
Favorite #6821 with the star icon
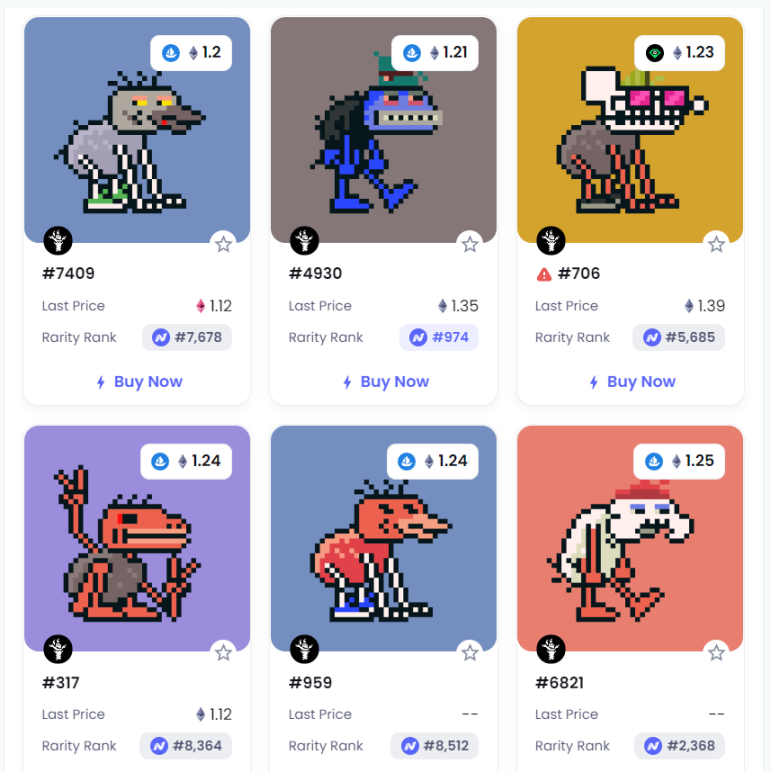pyautogui.click(x=716, y=653)
